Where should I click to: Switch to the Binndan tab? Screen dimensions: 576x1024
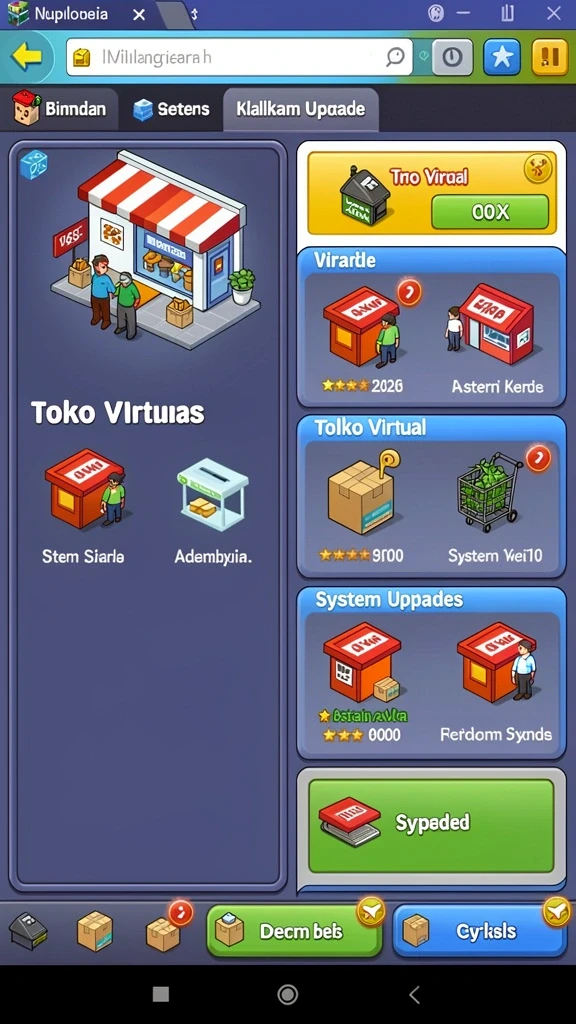tap(60, 108)
